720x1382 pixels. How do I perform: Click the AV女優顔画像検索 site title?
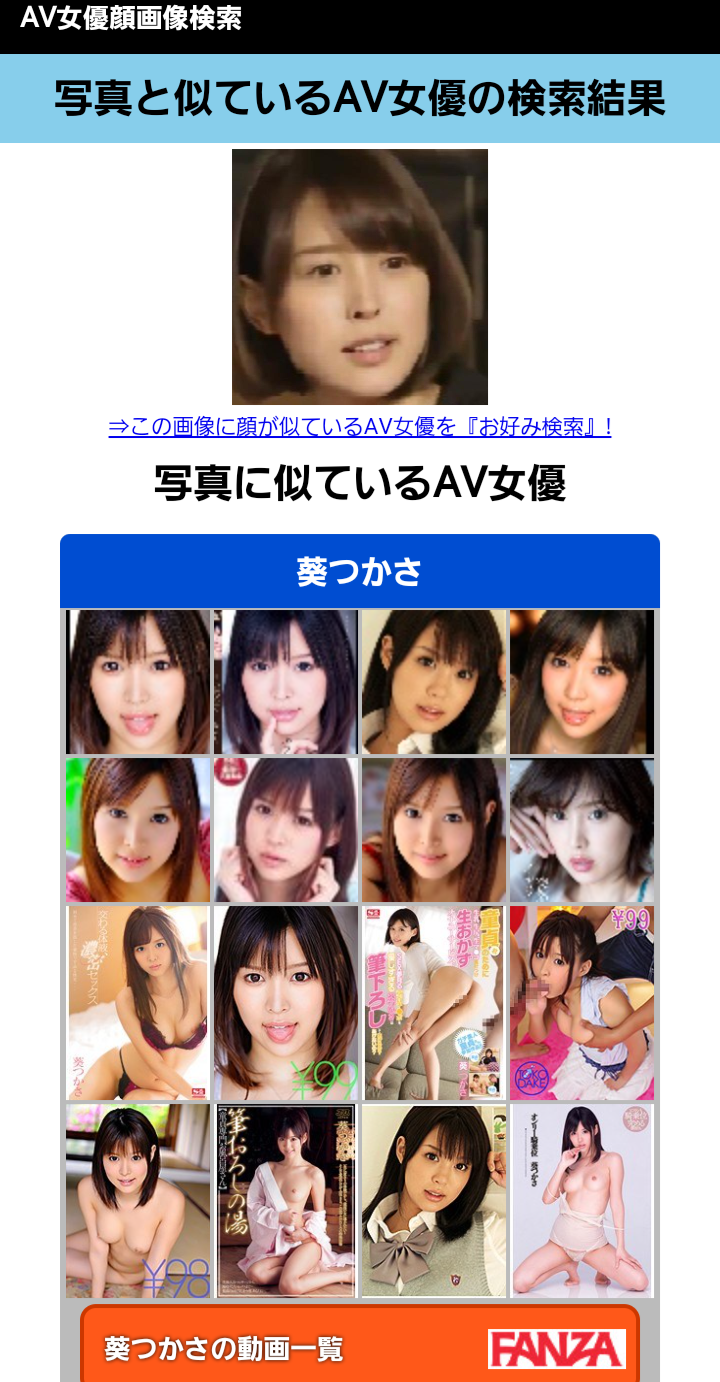click(120, 16)
